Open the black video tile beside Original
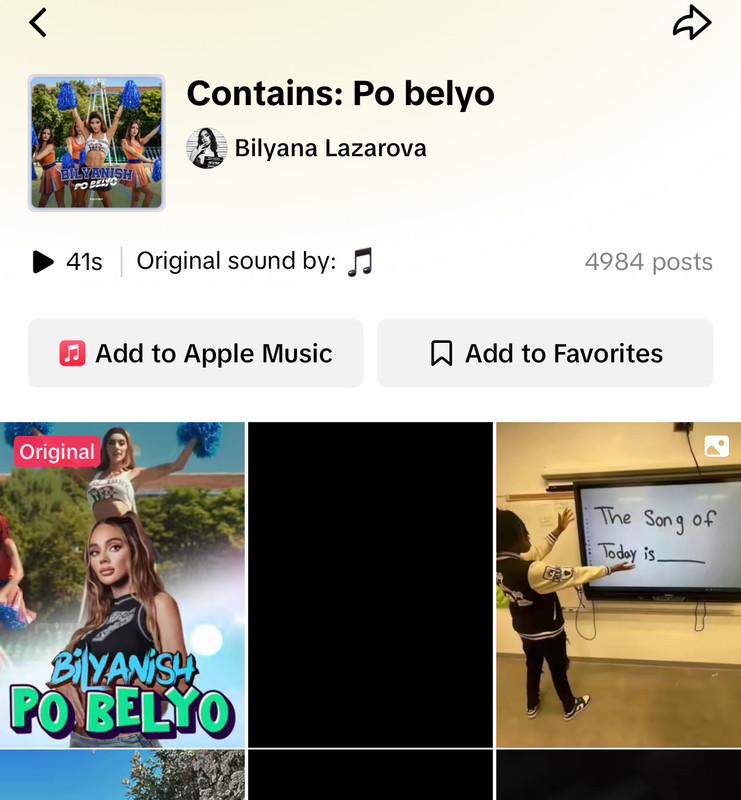The height and width of the screenshot is (800, 741). (370, 584)
